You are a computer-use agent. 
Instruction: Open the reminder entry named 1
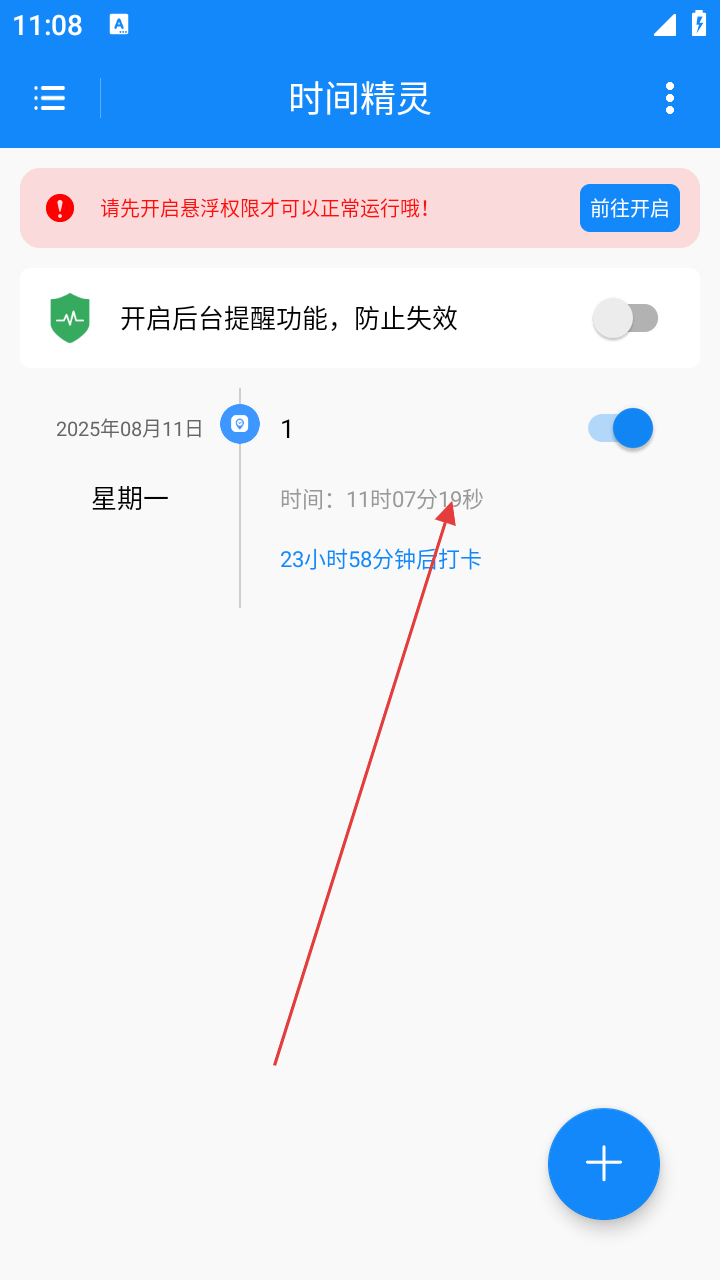point(287,429)
